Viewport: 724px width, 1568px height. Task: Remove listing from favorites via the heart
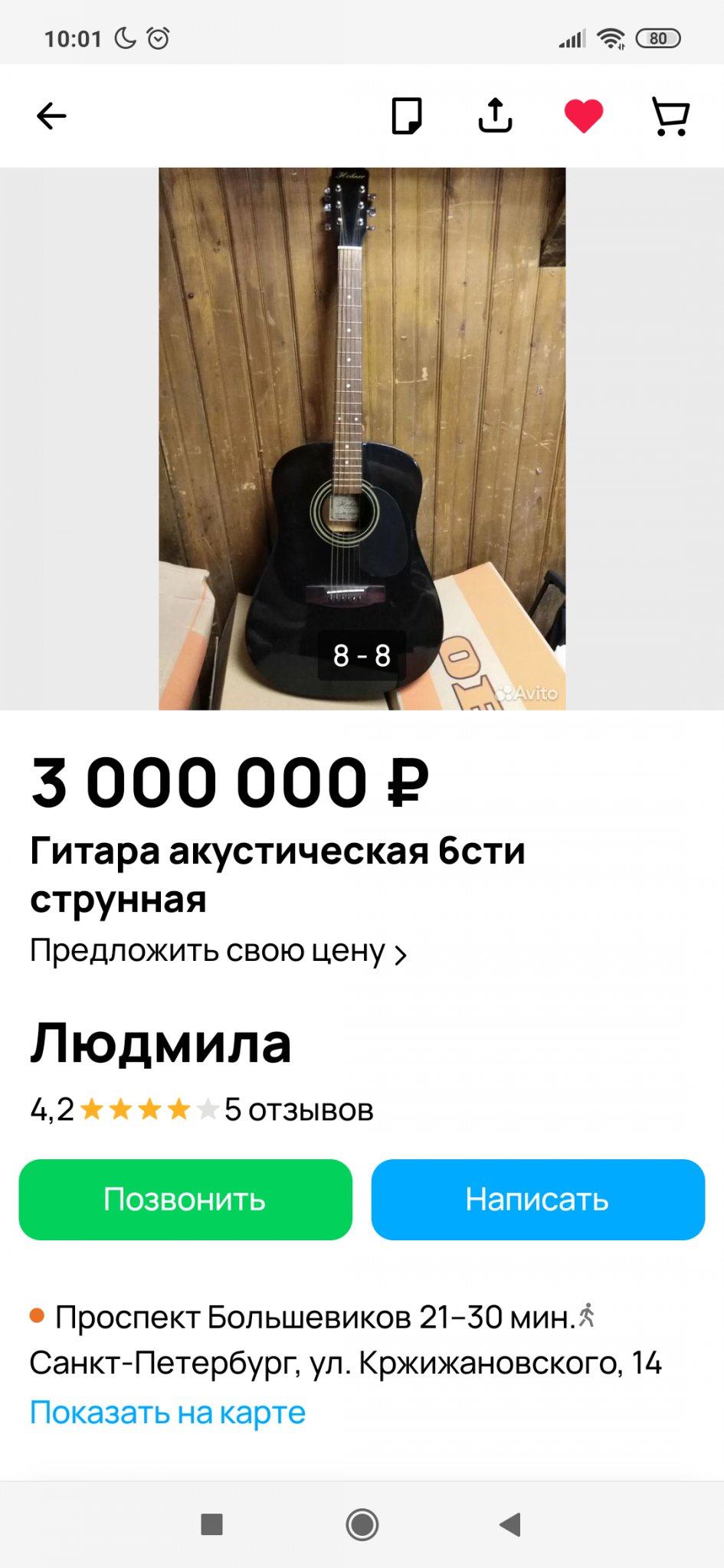(584, 116)
